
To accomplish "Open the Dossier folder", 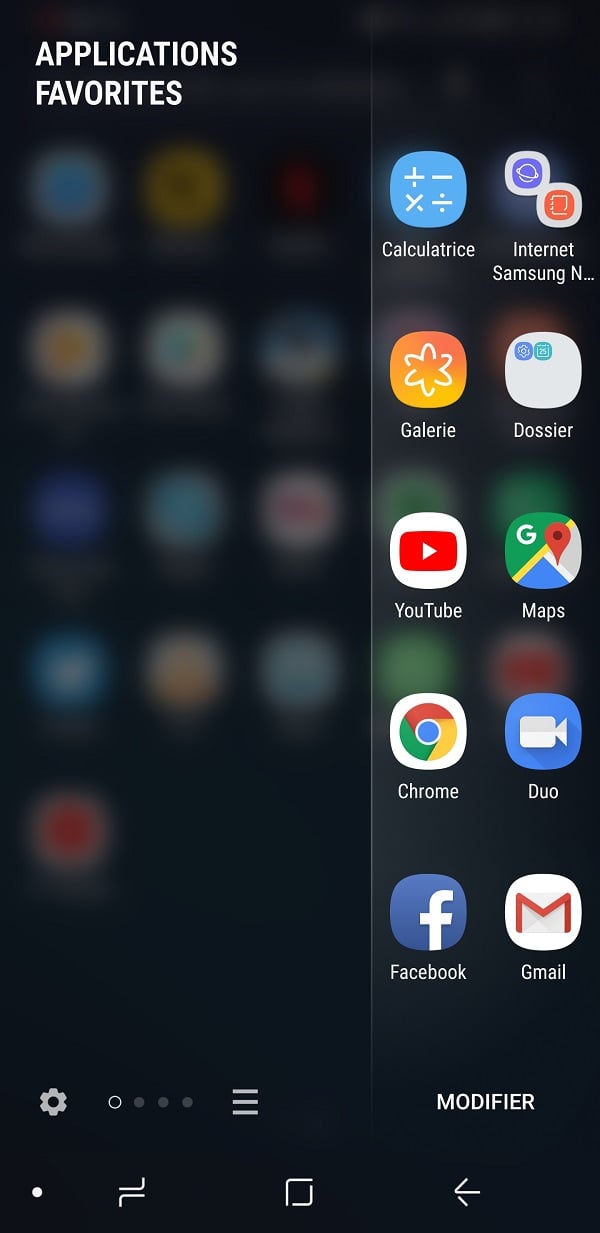I will (543, 370).
